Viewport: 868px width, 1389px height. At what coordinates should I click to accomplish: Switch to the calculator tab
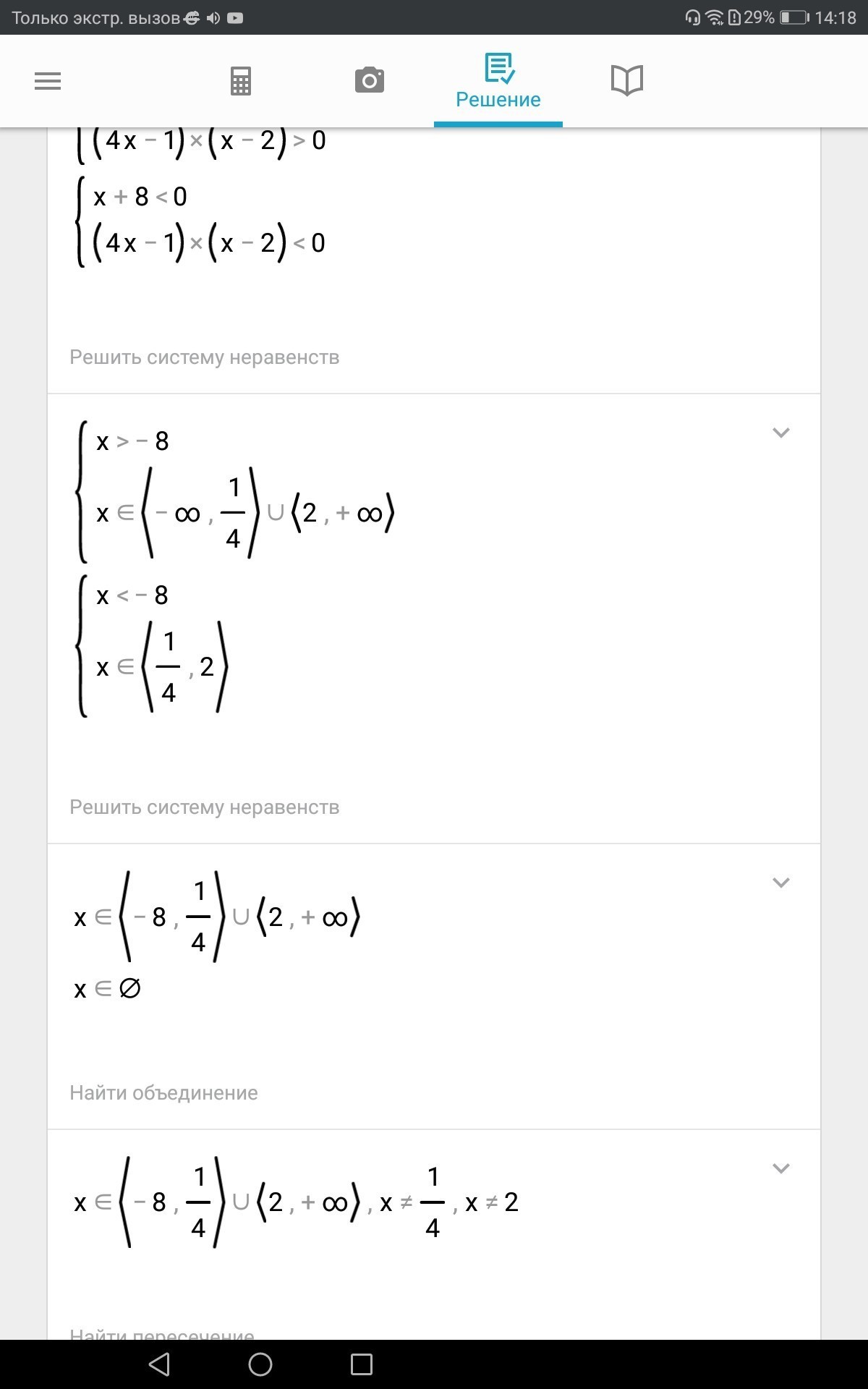[241, 81]
